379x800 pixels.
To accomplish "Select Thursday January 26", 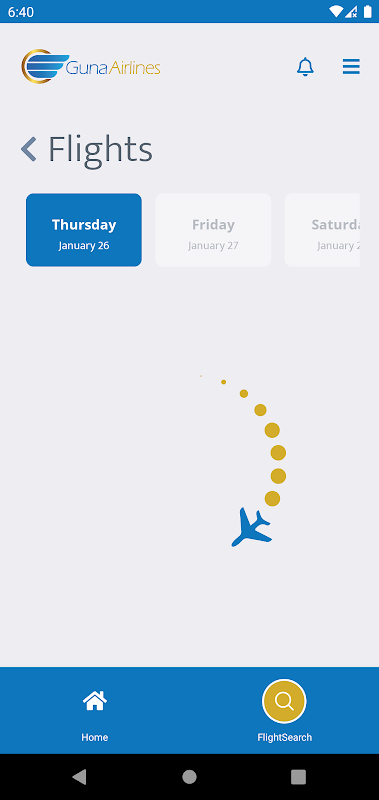I will pos(84,230).
